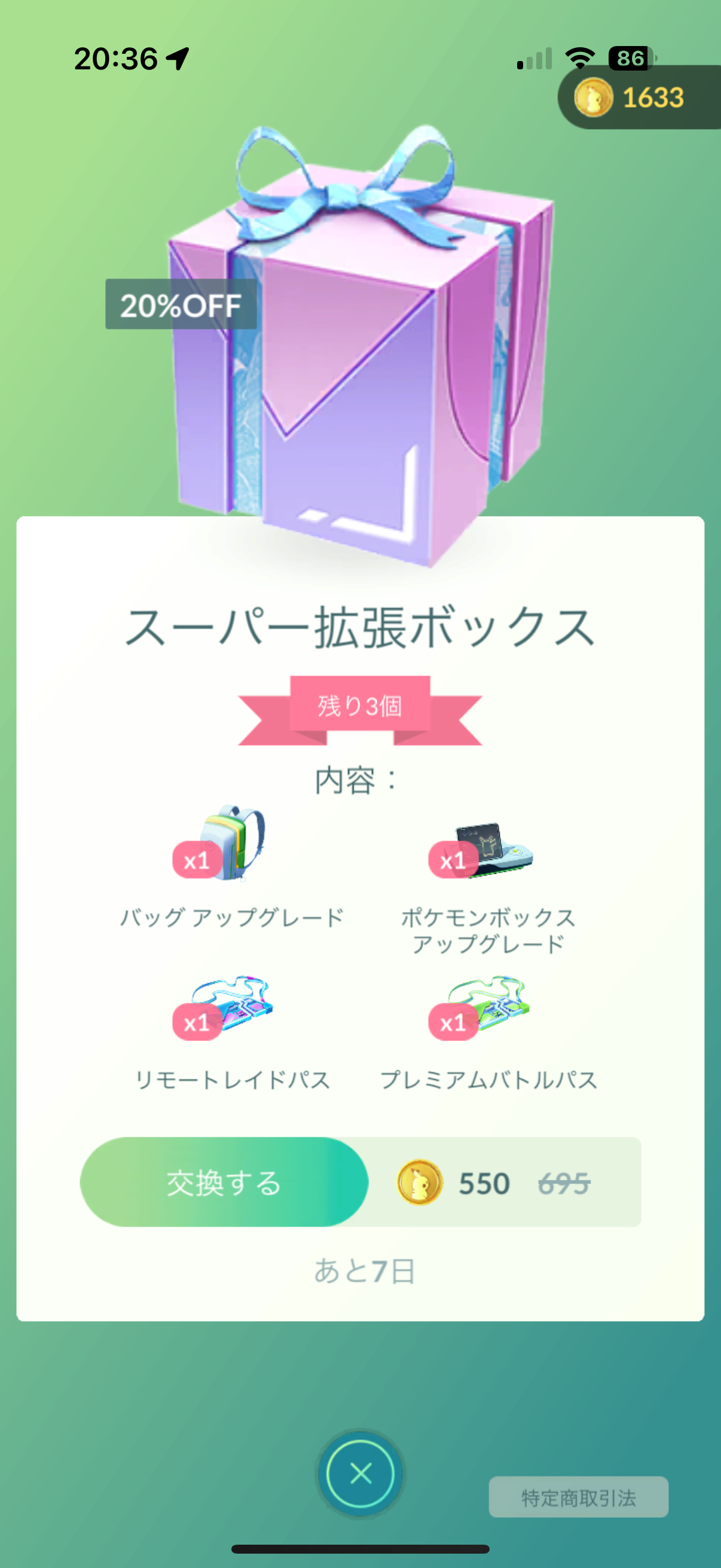Tap the 交換する exchange button
Image resolution: width=721 pixels, height=1568 pixels.
point(224,1182)
